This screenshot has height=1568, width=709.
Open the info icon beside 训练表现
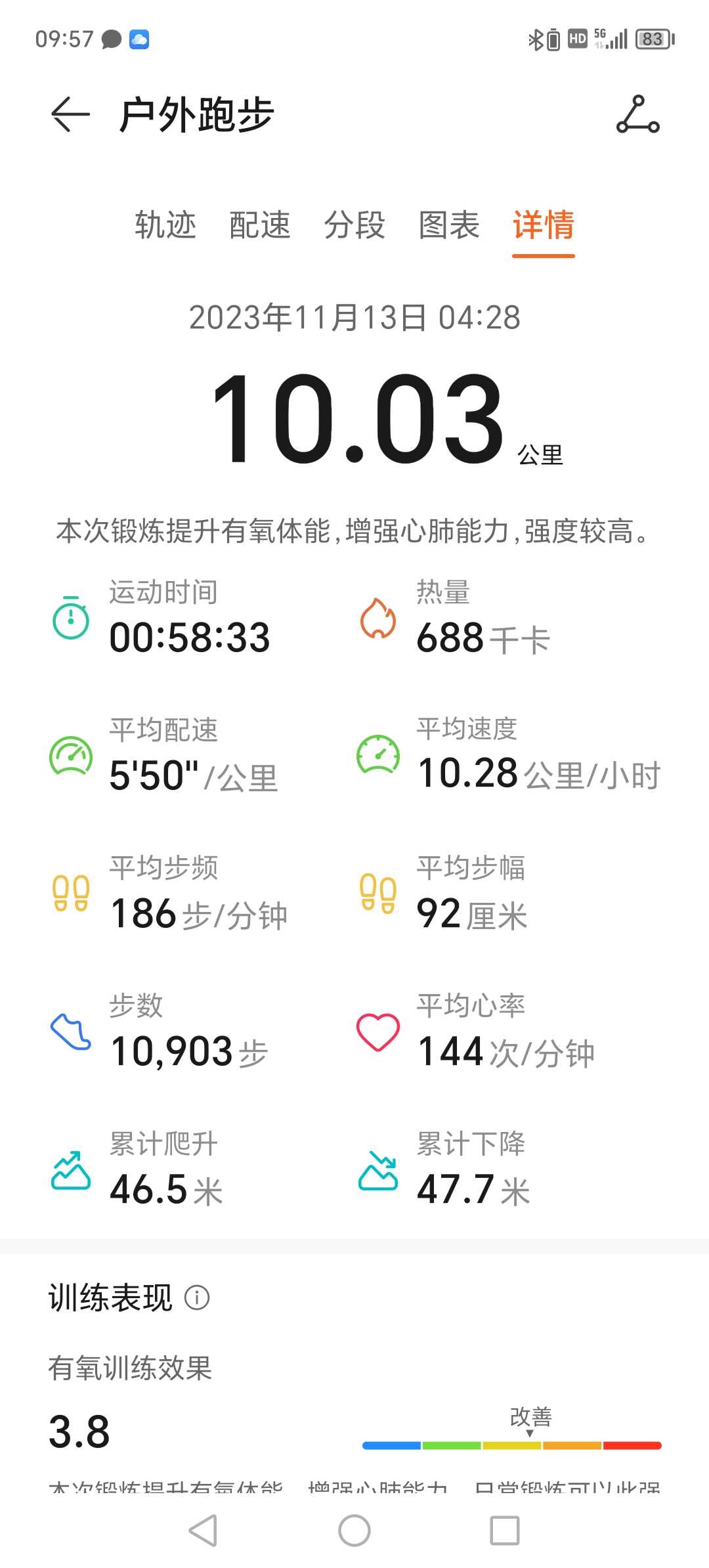click(197, 1297)
